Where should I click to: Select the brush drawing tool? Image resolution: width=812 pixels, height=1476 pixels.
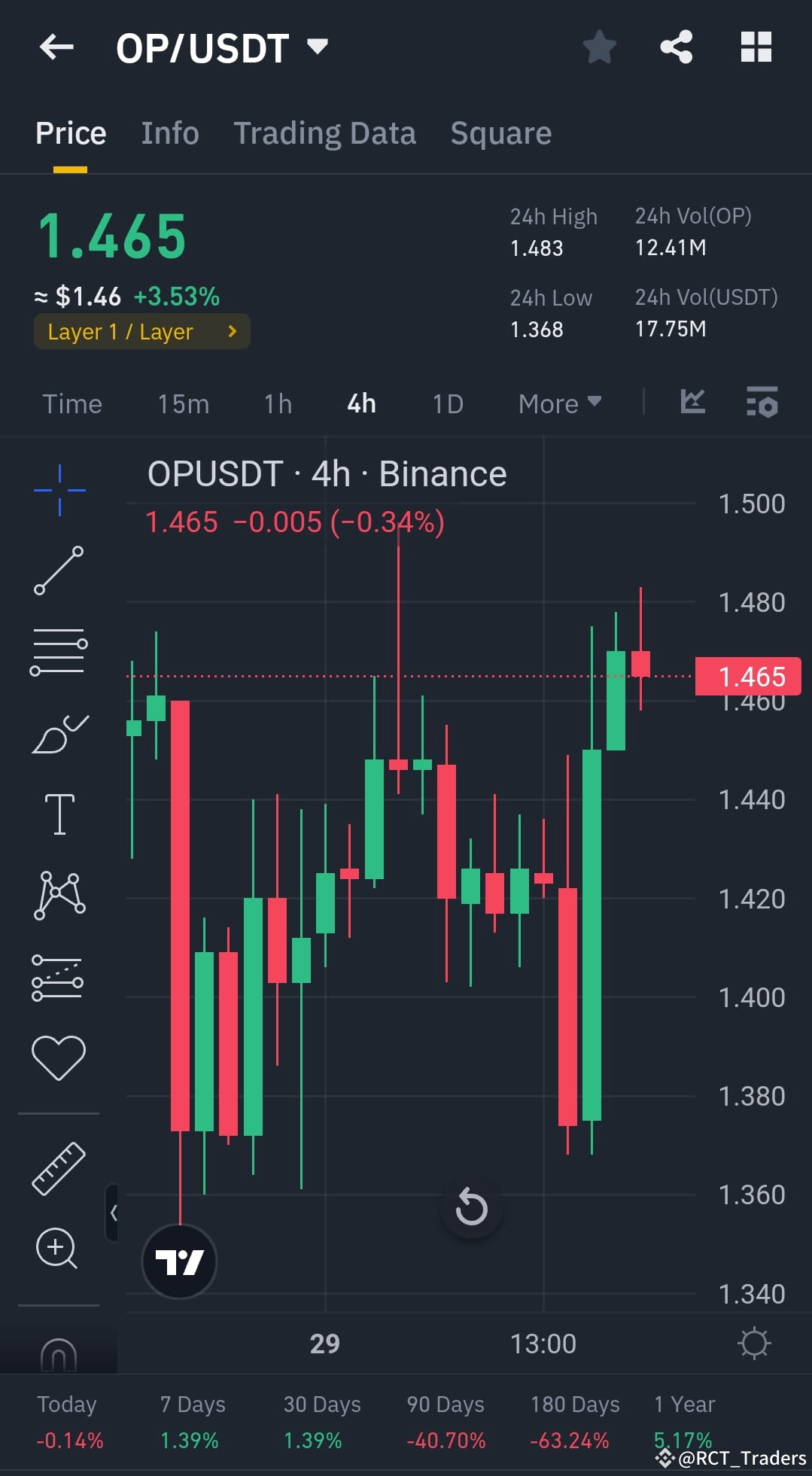coord(59,734)
